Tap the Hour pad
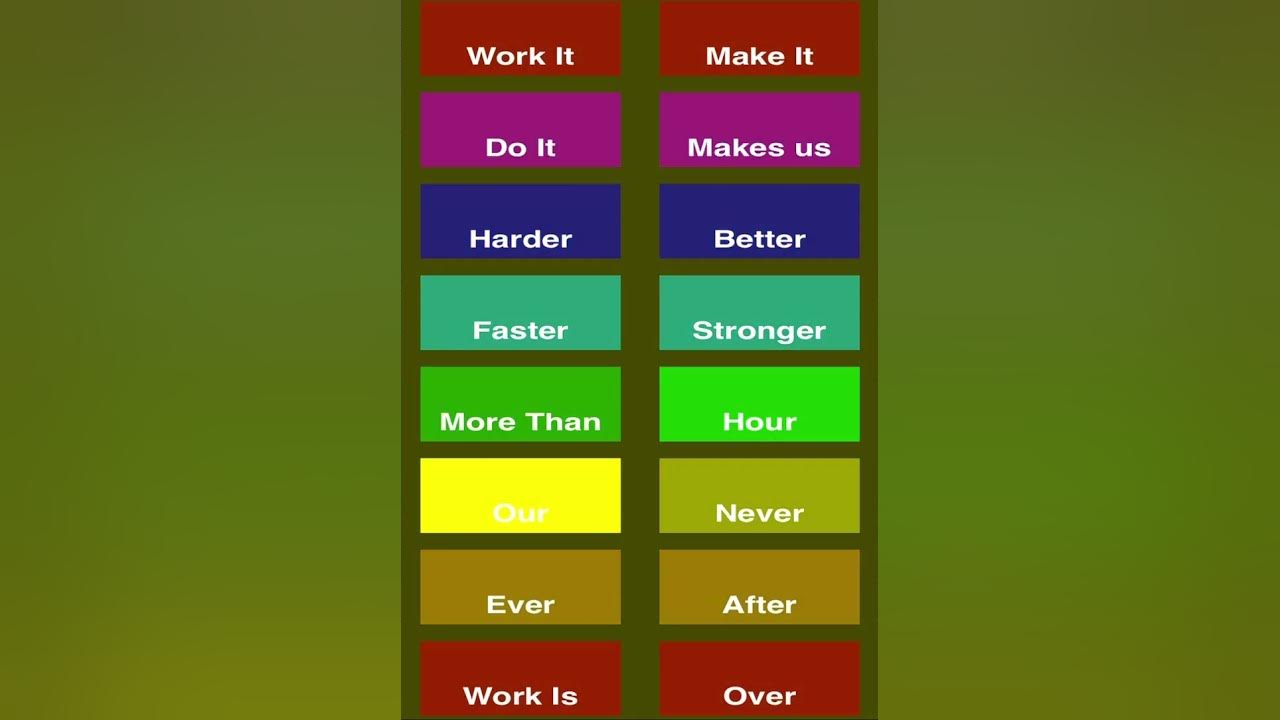 click(x=759, y=404)
